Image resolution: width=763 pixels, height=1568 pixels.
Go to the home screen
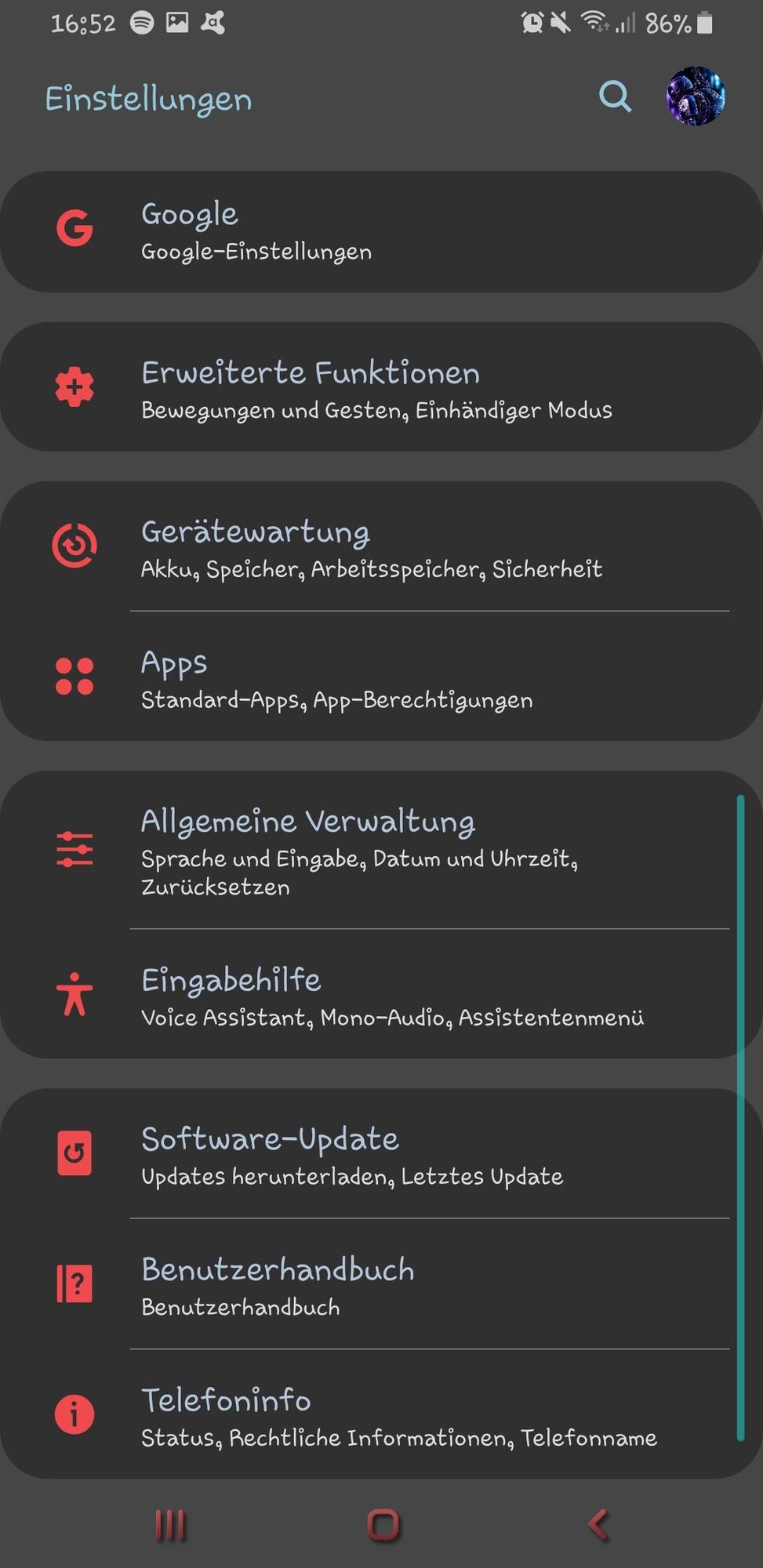click(x=383, y=1525)
